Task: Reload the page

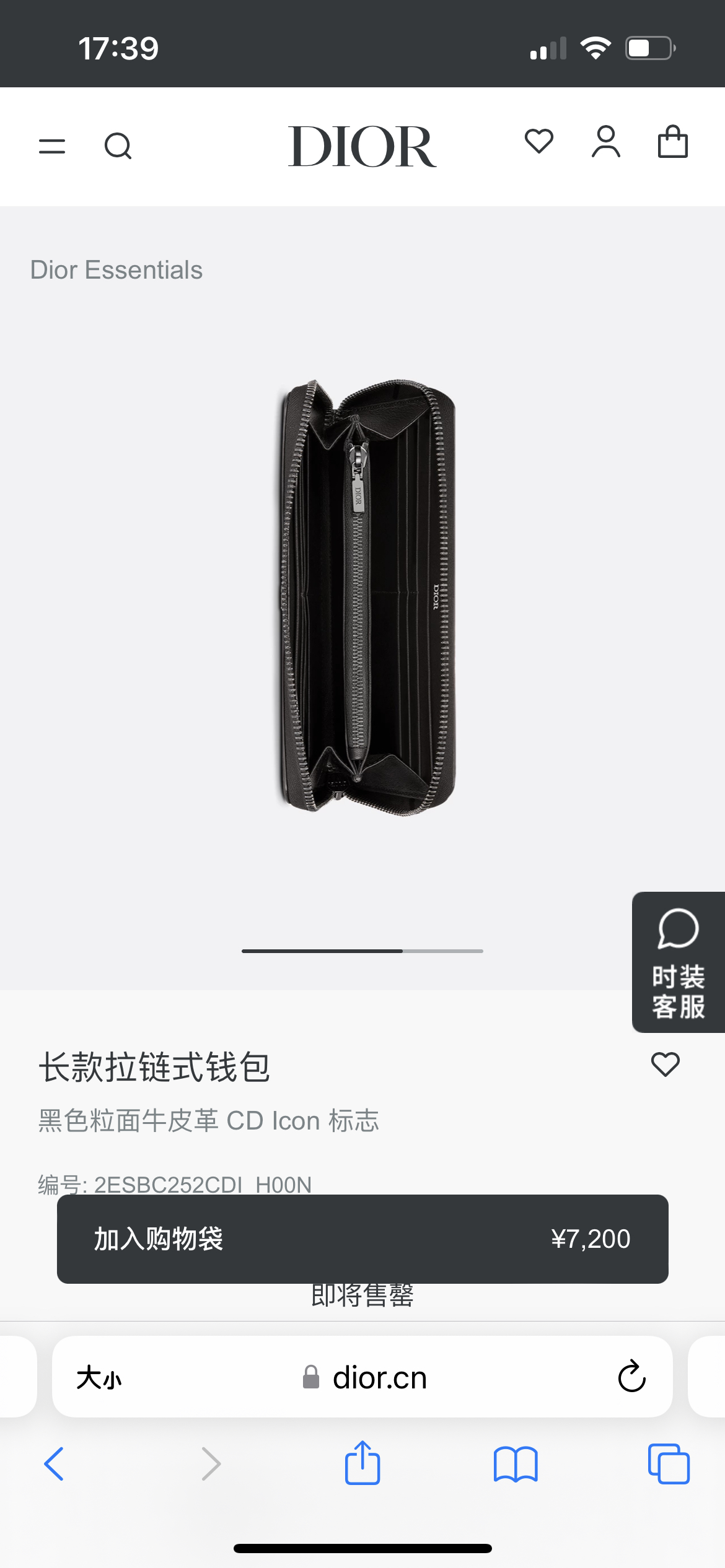Action: pos(631,1377)
